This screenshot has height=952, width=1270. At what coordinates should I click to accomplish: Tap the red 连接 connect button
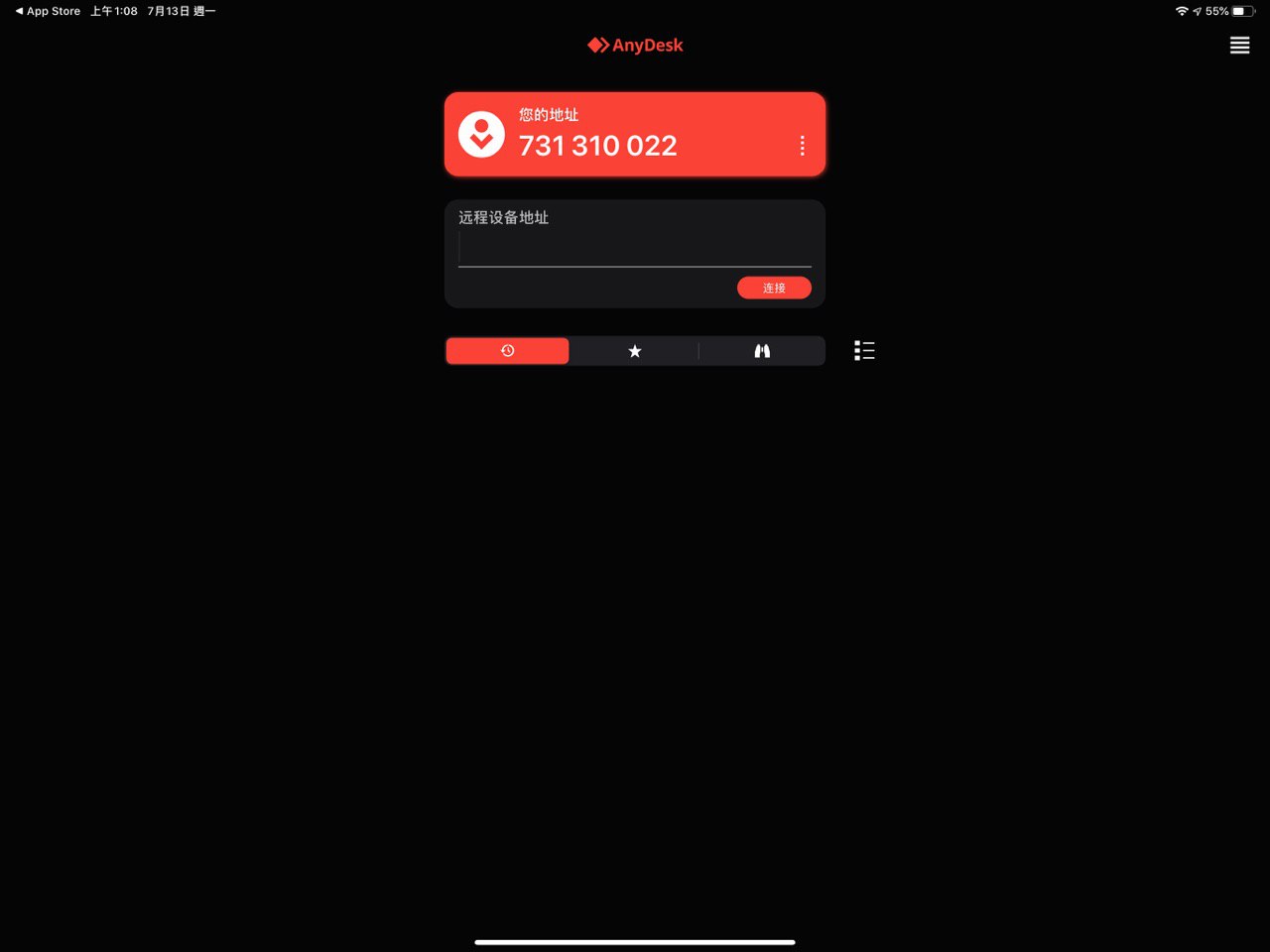[x=774, y=288]
